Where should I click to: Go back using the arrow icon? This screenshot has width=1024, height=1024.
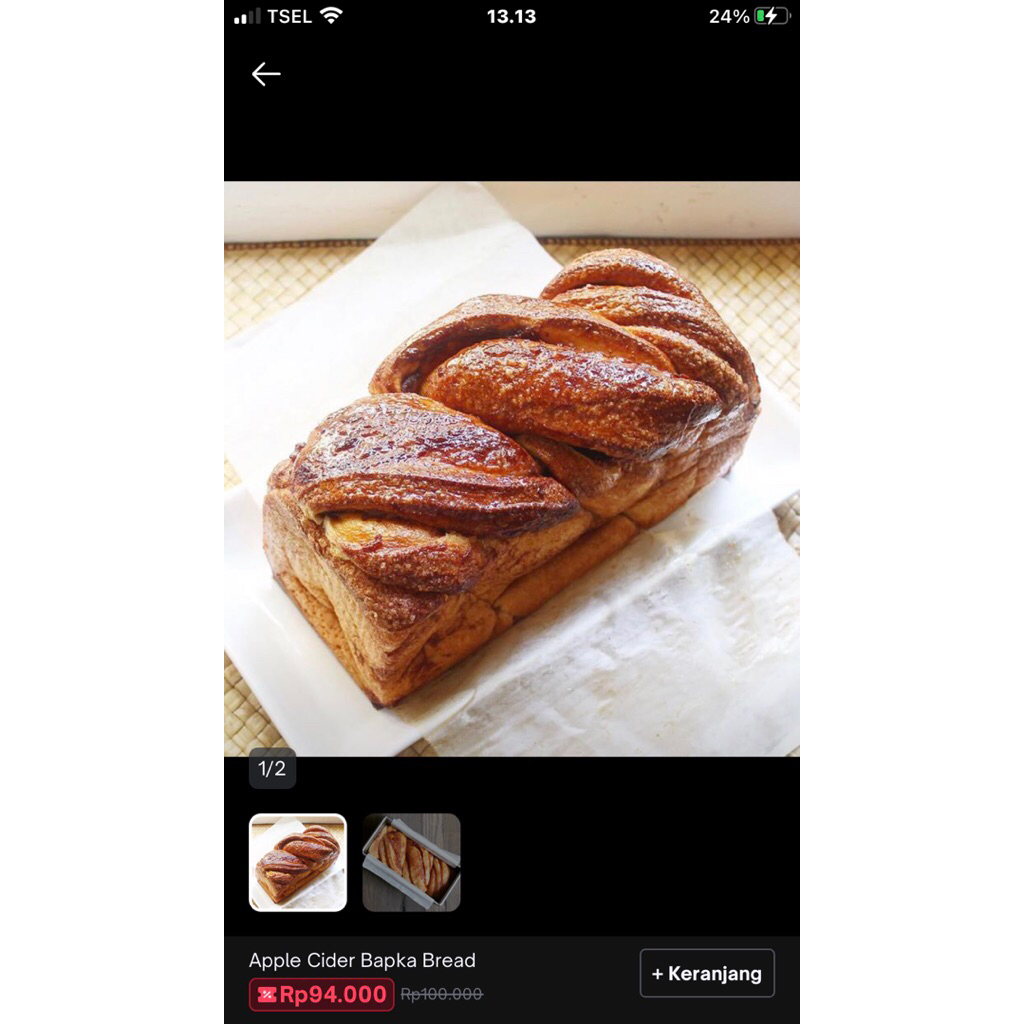(x=265, y=74)
